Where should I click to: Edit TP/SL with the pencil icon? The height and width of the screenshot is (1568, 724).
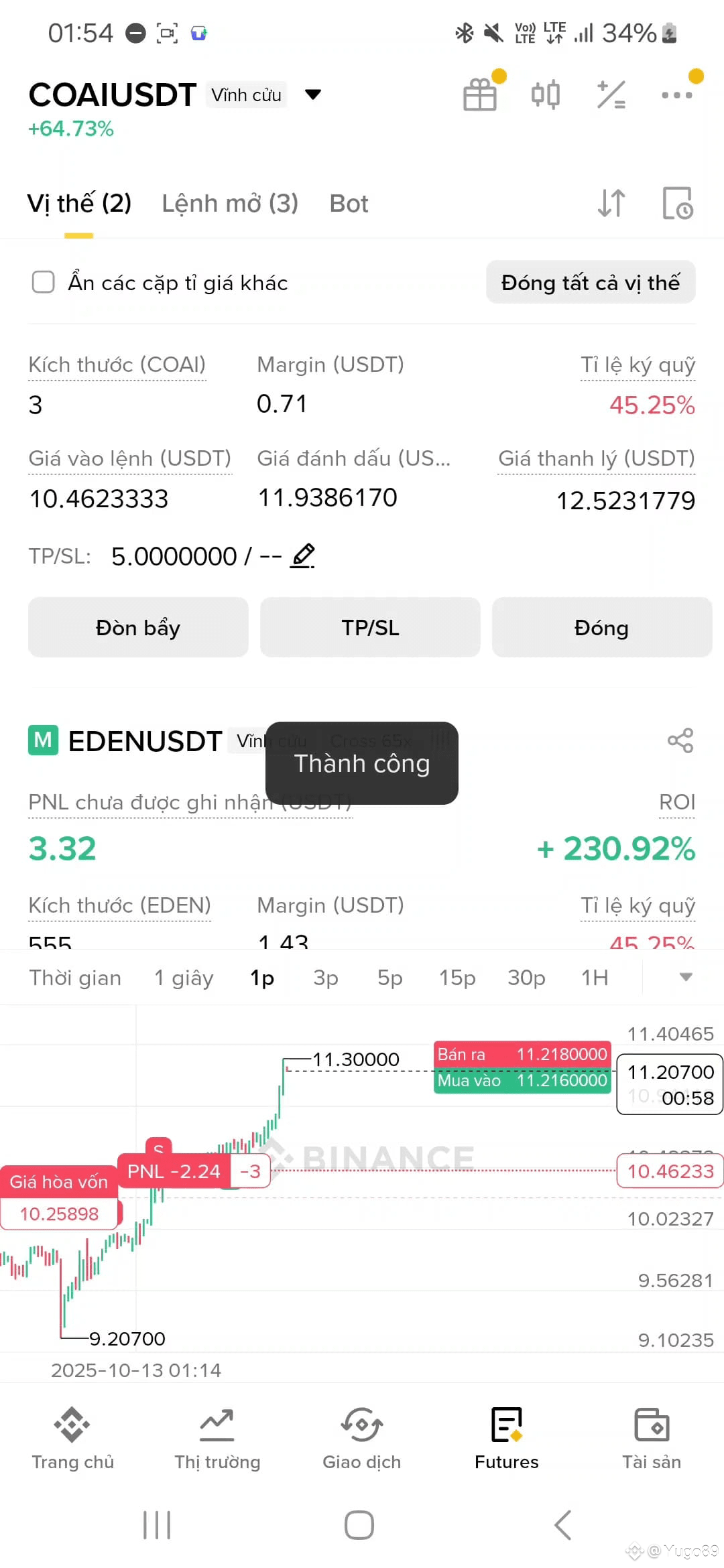302,556
